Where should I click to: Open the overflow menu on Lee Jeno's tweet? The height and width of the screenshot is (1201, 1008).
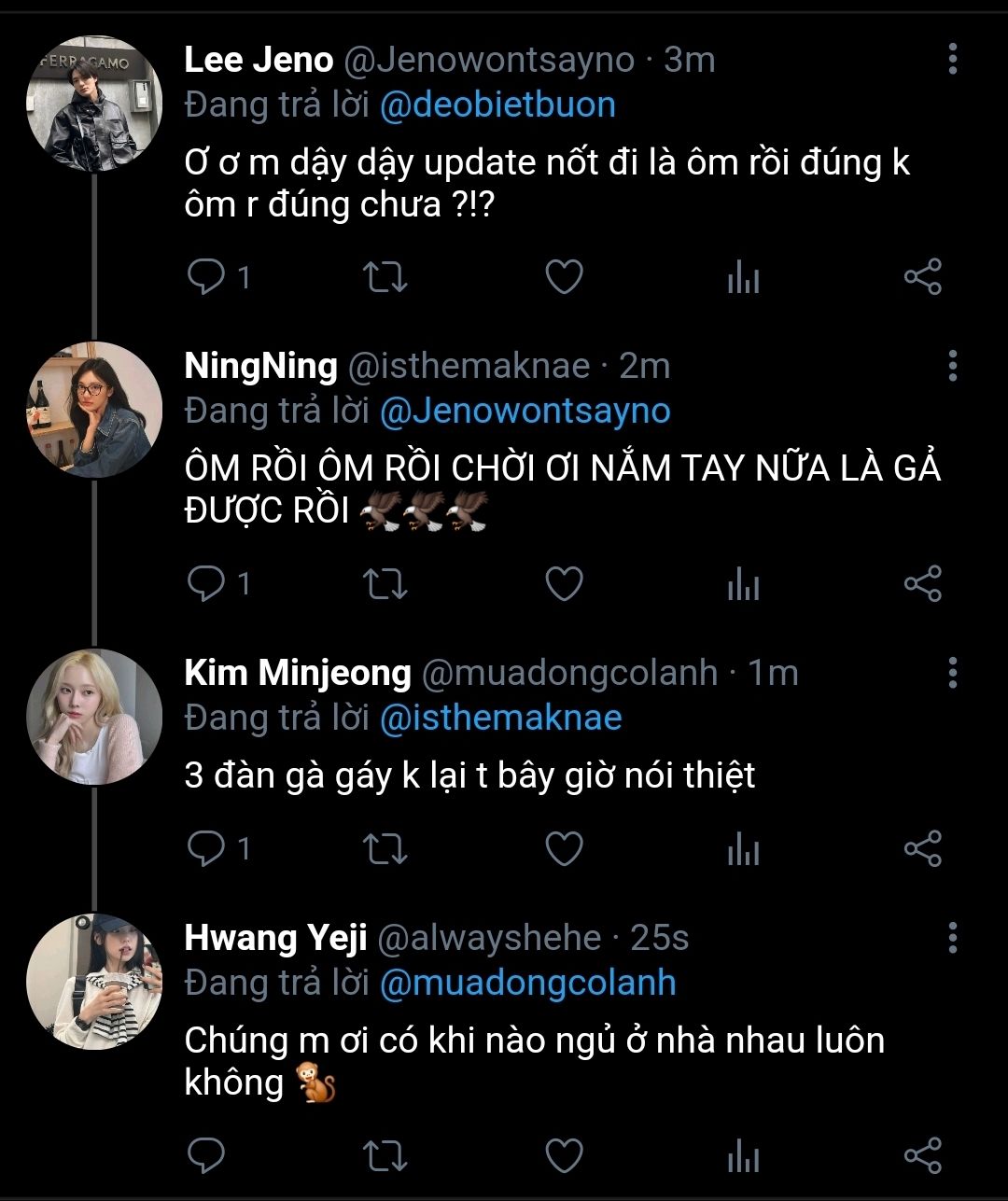click(952, 59)
